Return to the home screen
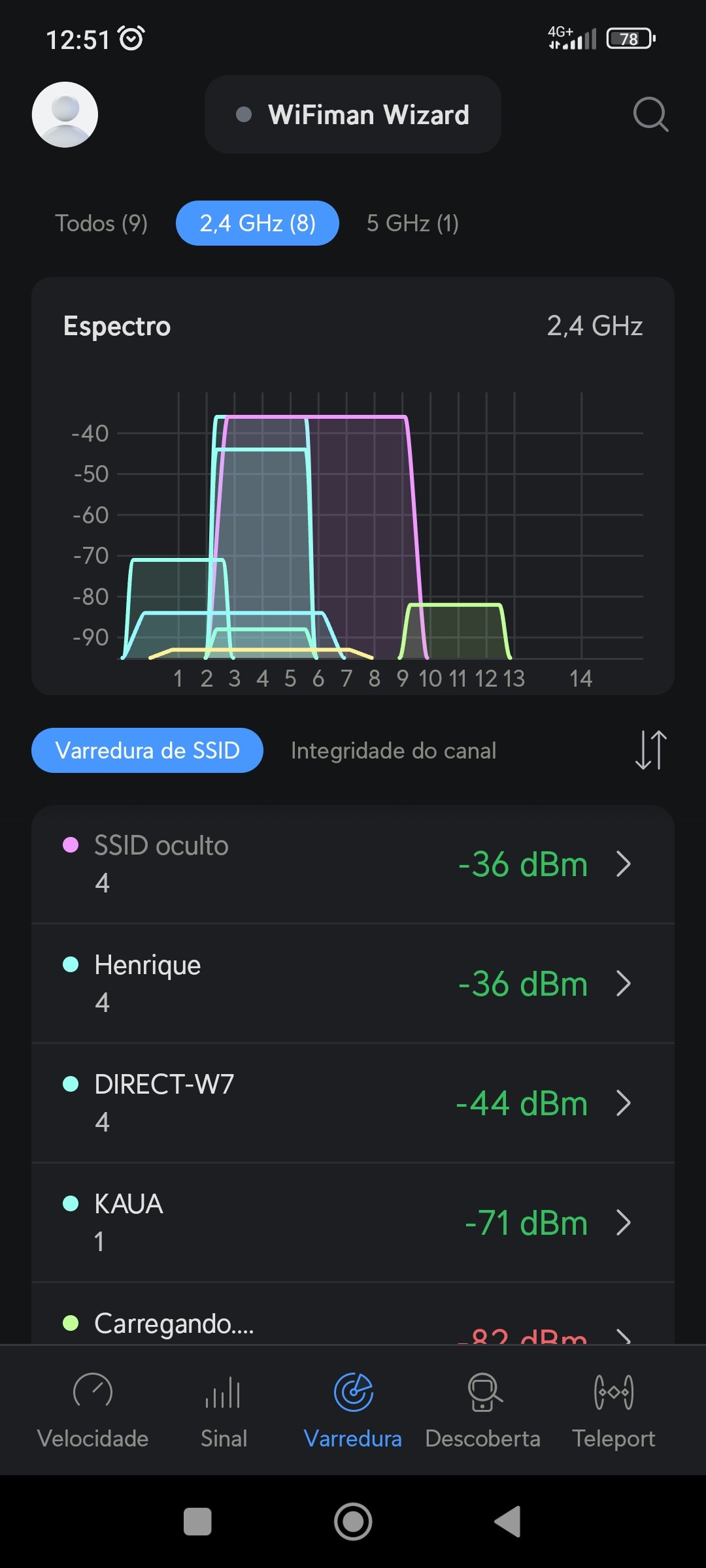This screenshot has height=1568, width=706. 353,1522
